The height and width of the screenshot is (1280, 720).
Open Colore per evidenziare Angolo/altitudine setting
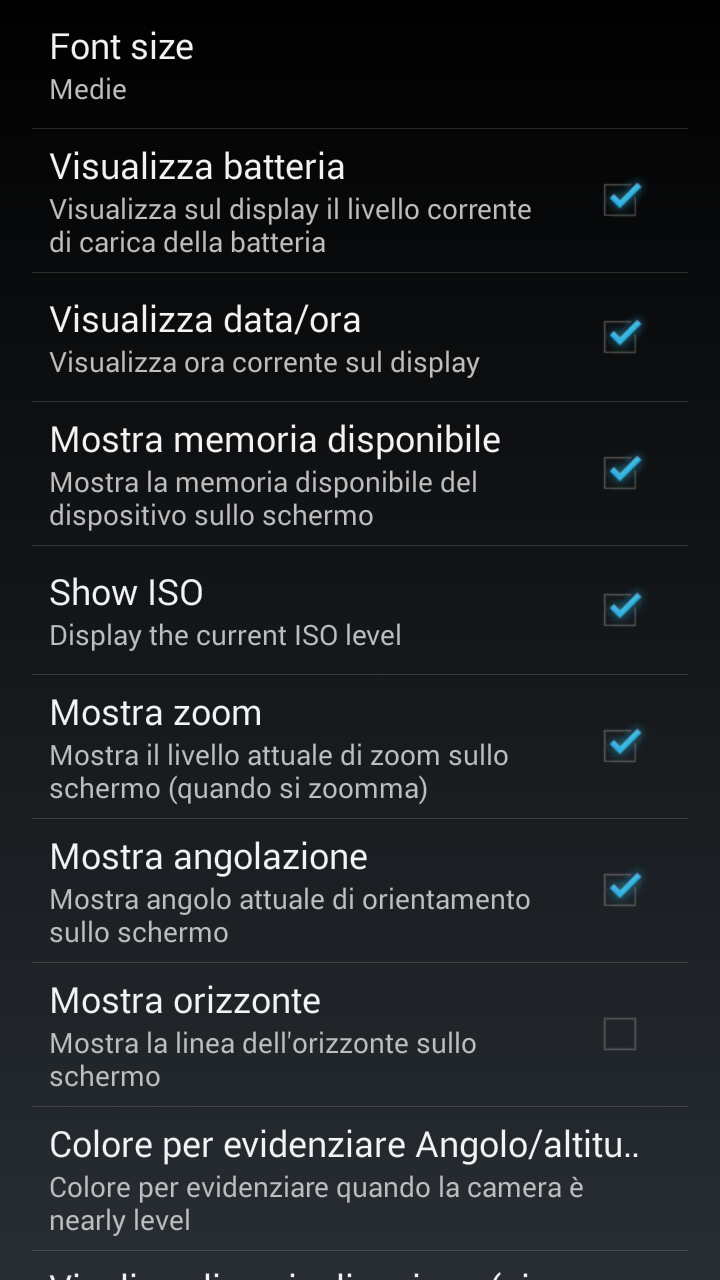pyautogui.click(x=360, y=1178)
